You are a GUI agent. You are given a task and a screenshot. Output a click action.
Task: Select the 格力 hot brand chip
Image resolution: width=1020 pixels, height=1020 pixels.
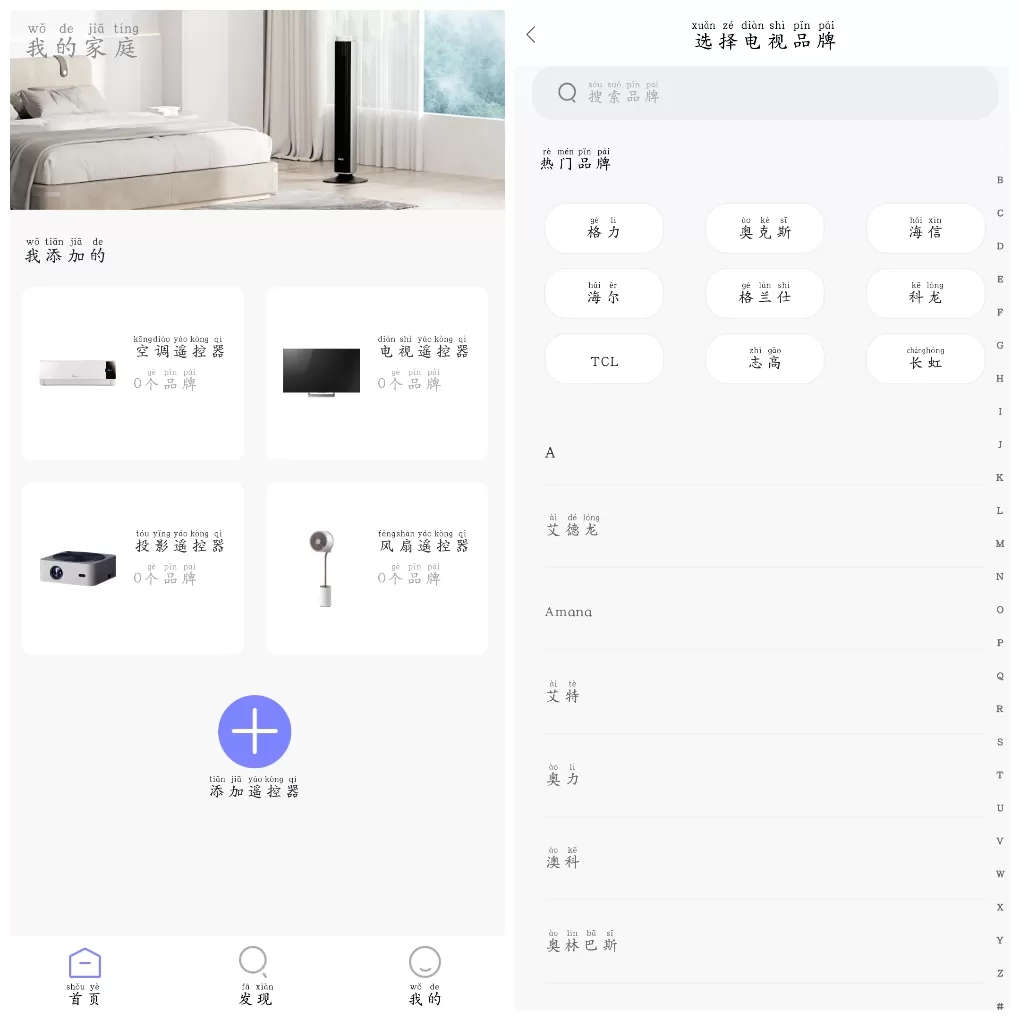pos(604,228)
